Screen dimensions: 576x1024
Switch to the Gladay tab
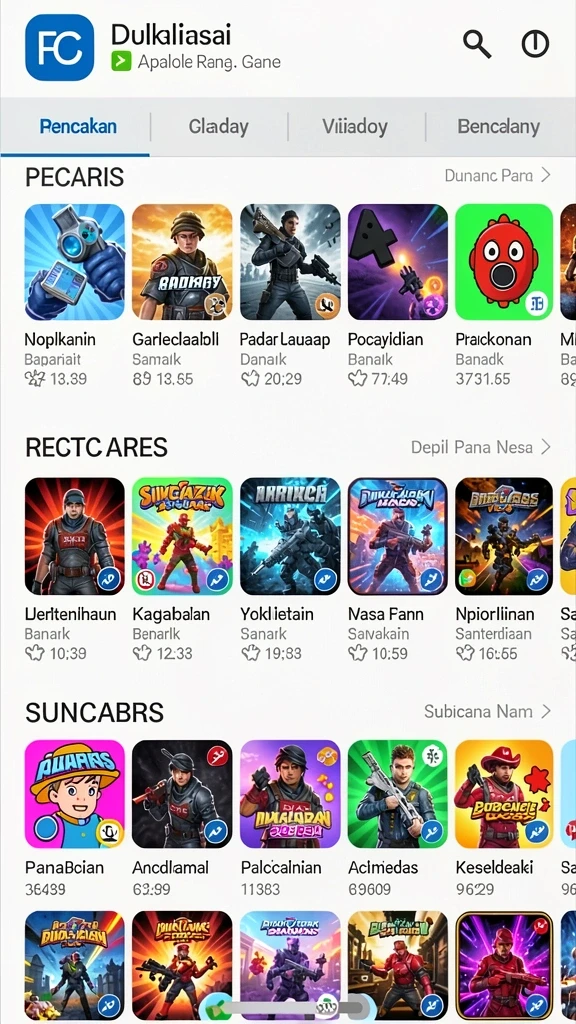pyautogui.click(x=219, y=126)
